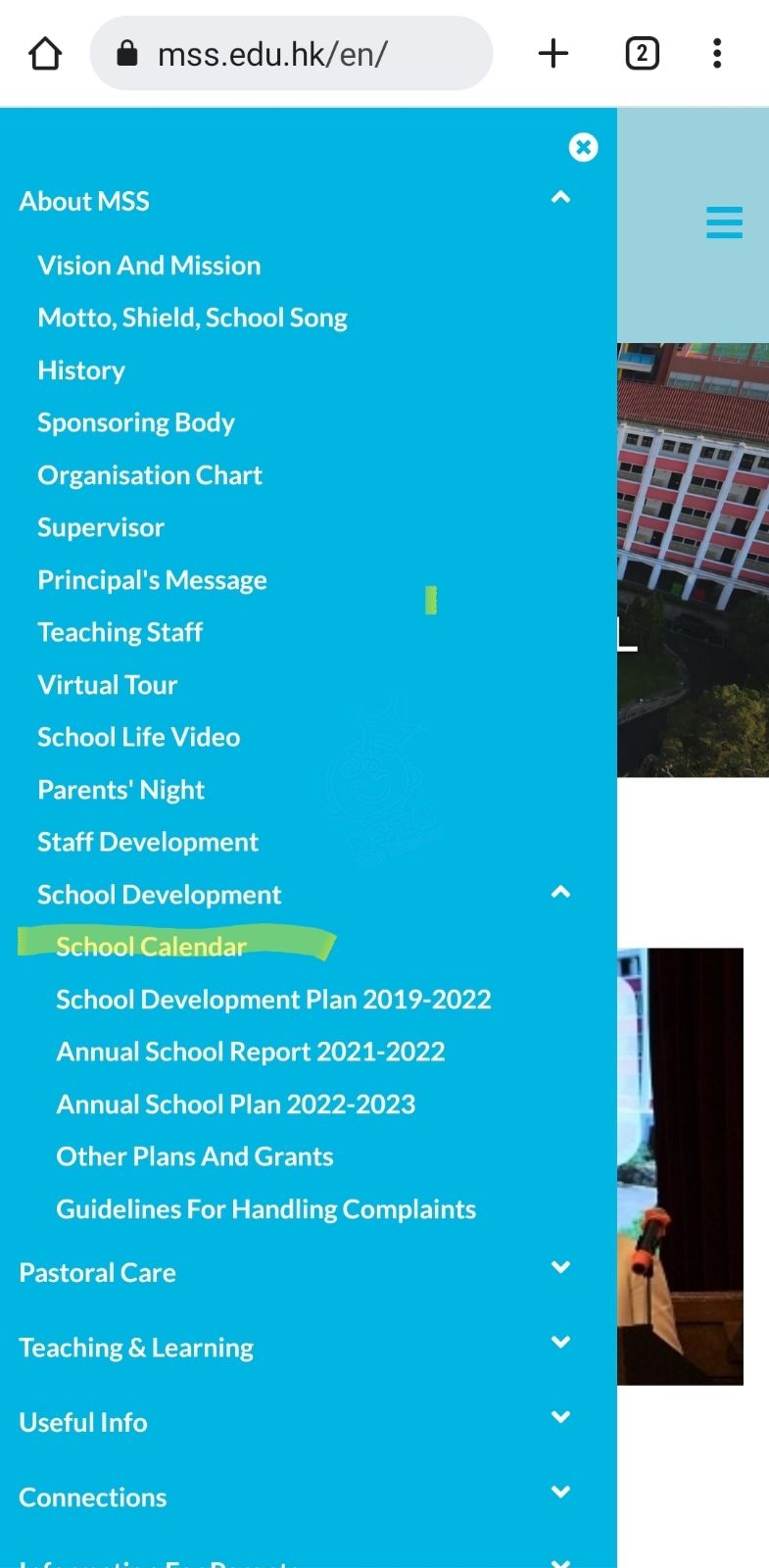Collapse the School Development submenu
769x1568 pixels.
tap(560, 893)
